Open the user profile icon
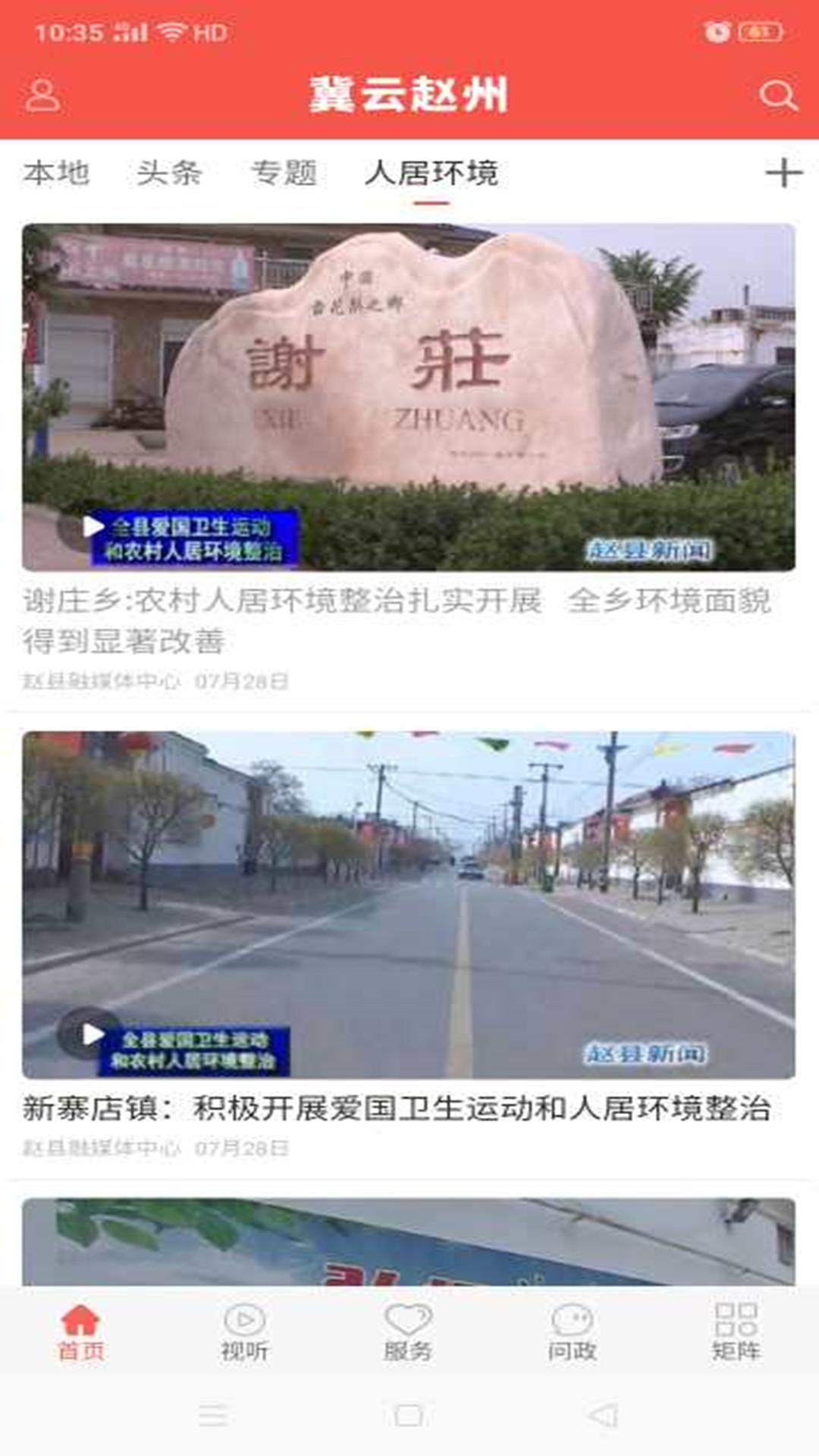The height and width of the screenshot is (1456, 819). pos(42,96)
